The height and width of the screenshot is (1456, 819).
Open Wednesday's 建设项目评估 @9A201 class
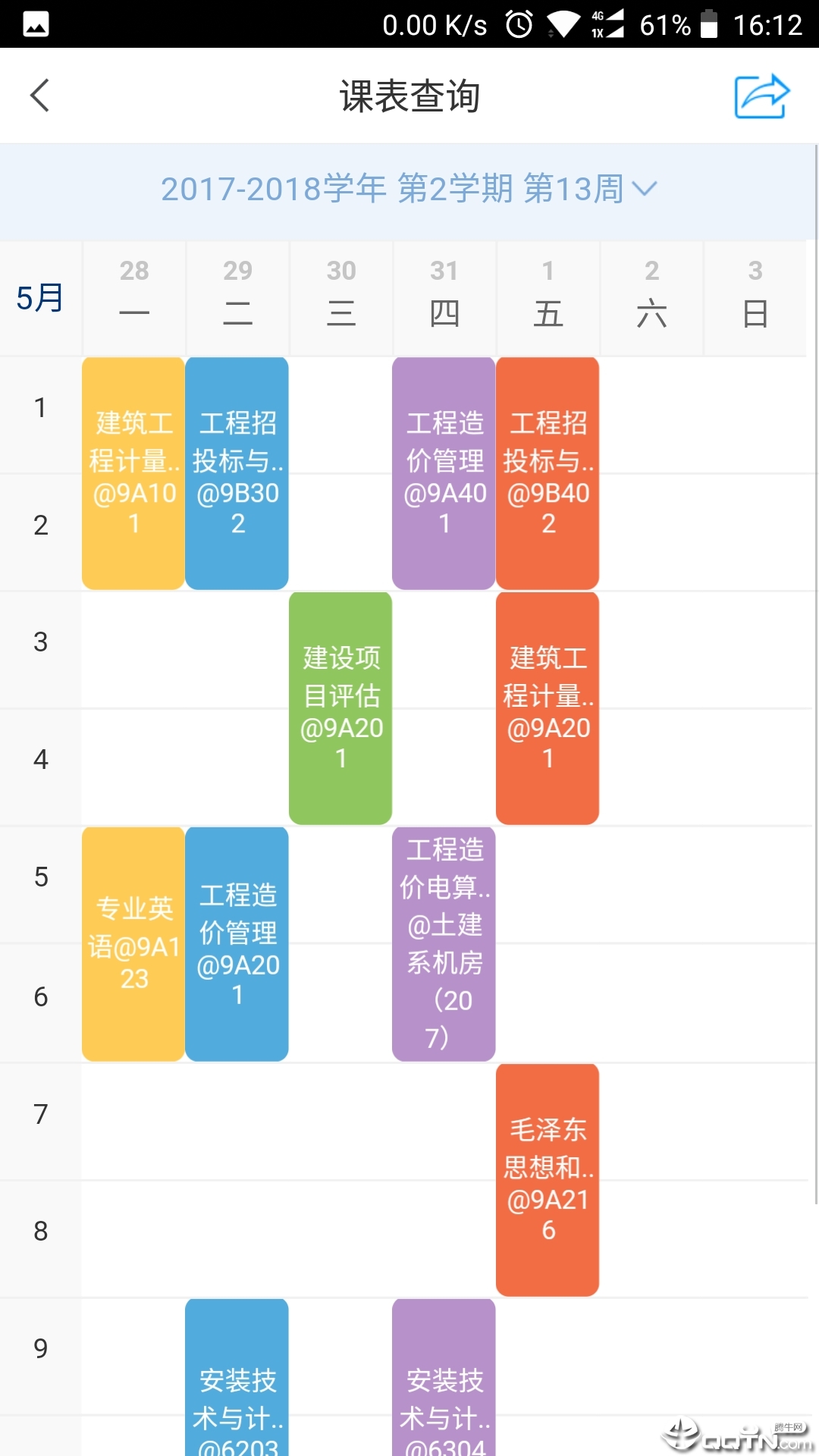(x=340, y=708)
